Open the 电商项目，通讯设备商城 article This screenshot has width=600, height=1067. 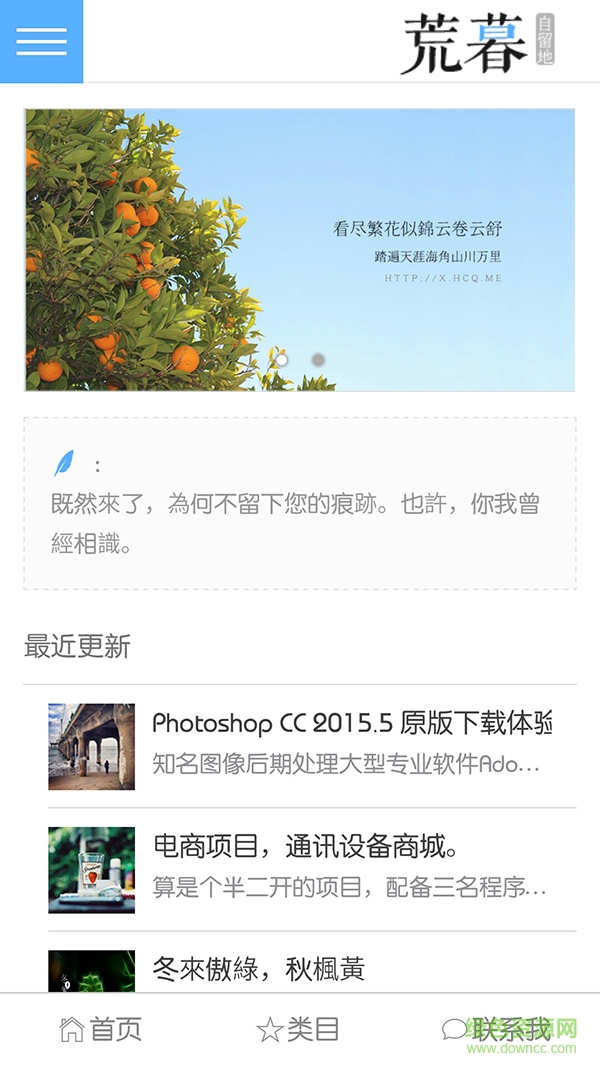coord(350,868)
